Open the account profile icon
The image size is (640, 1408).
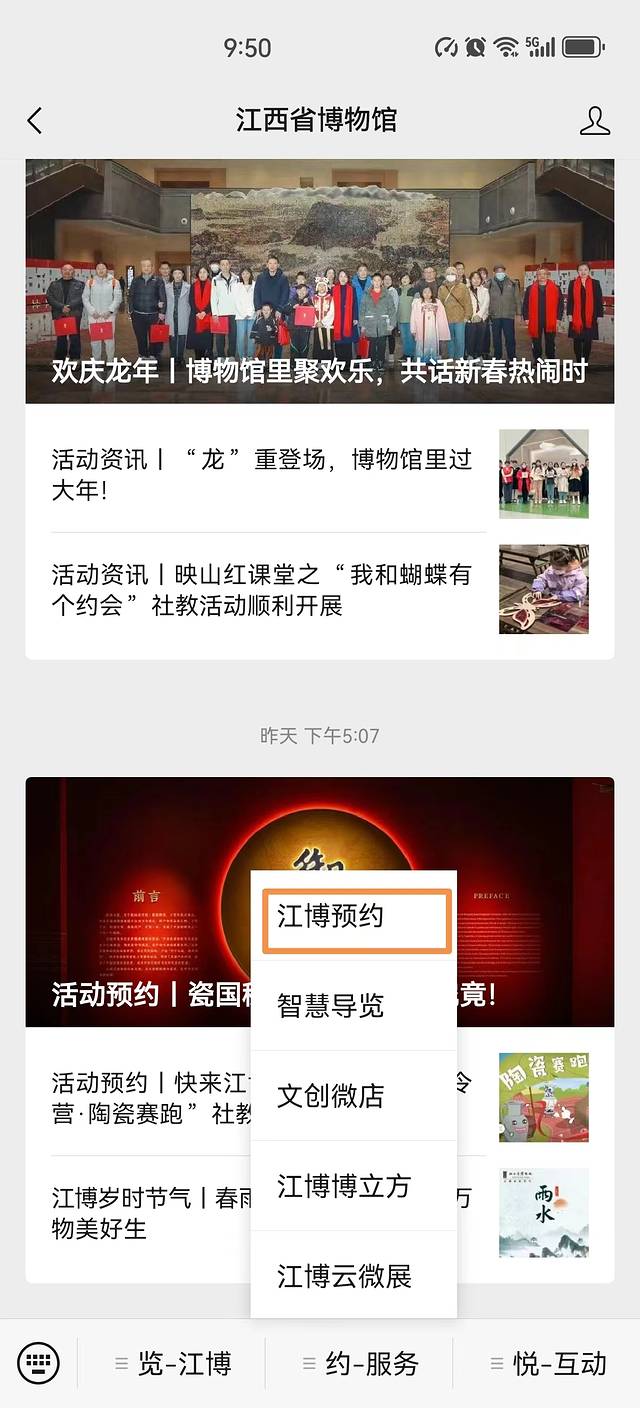[594, 121]
